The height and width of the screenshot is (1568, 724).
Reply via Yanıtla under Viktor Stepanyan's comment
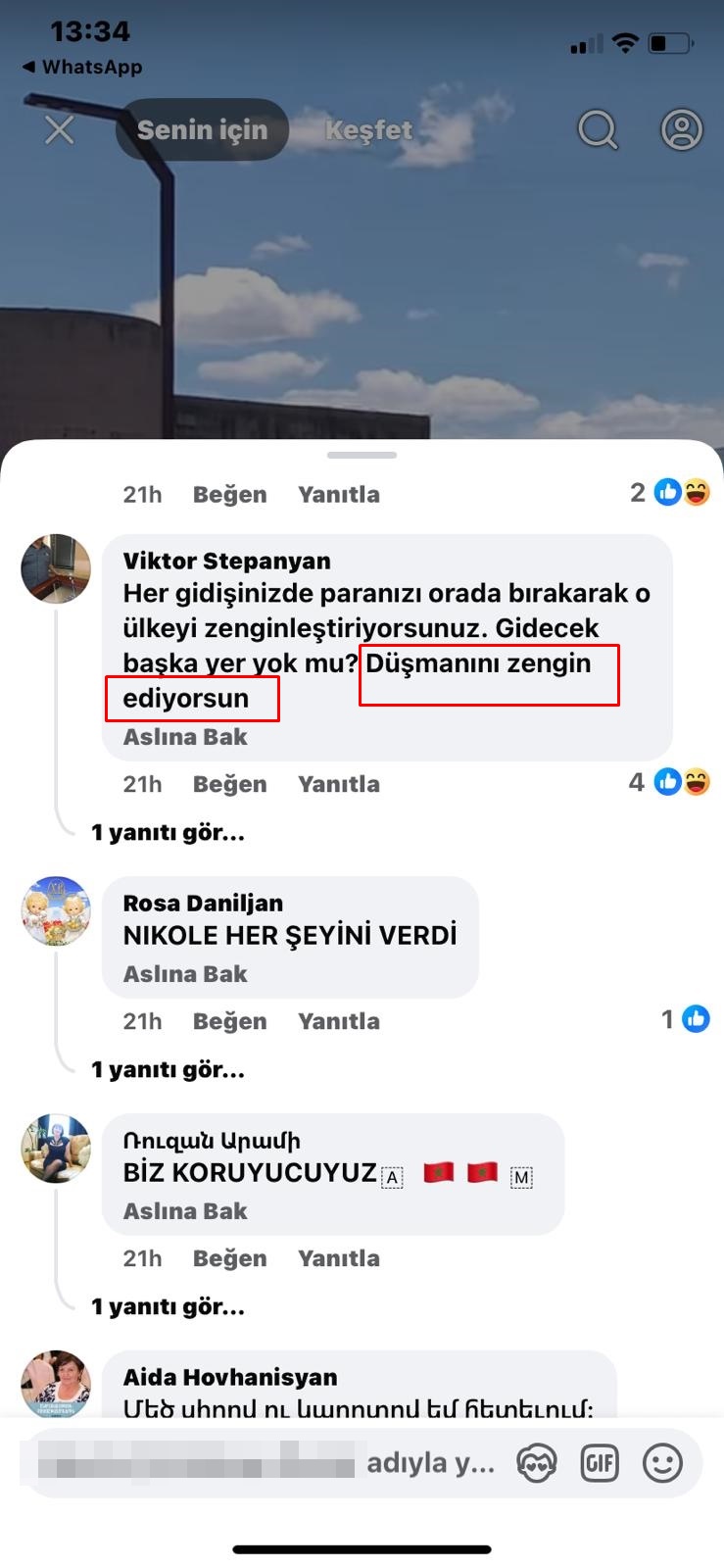coord(338,784)
